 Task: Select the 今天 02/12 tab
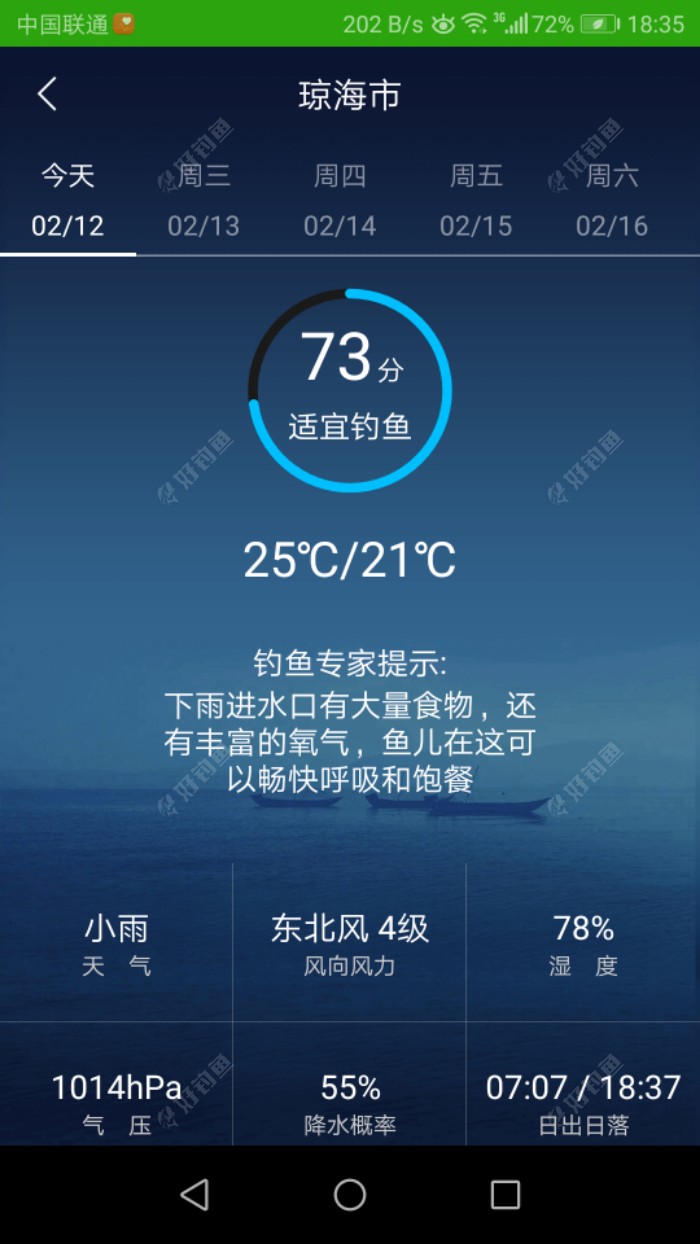click(68, 201)
